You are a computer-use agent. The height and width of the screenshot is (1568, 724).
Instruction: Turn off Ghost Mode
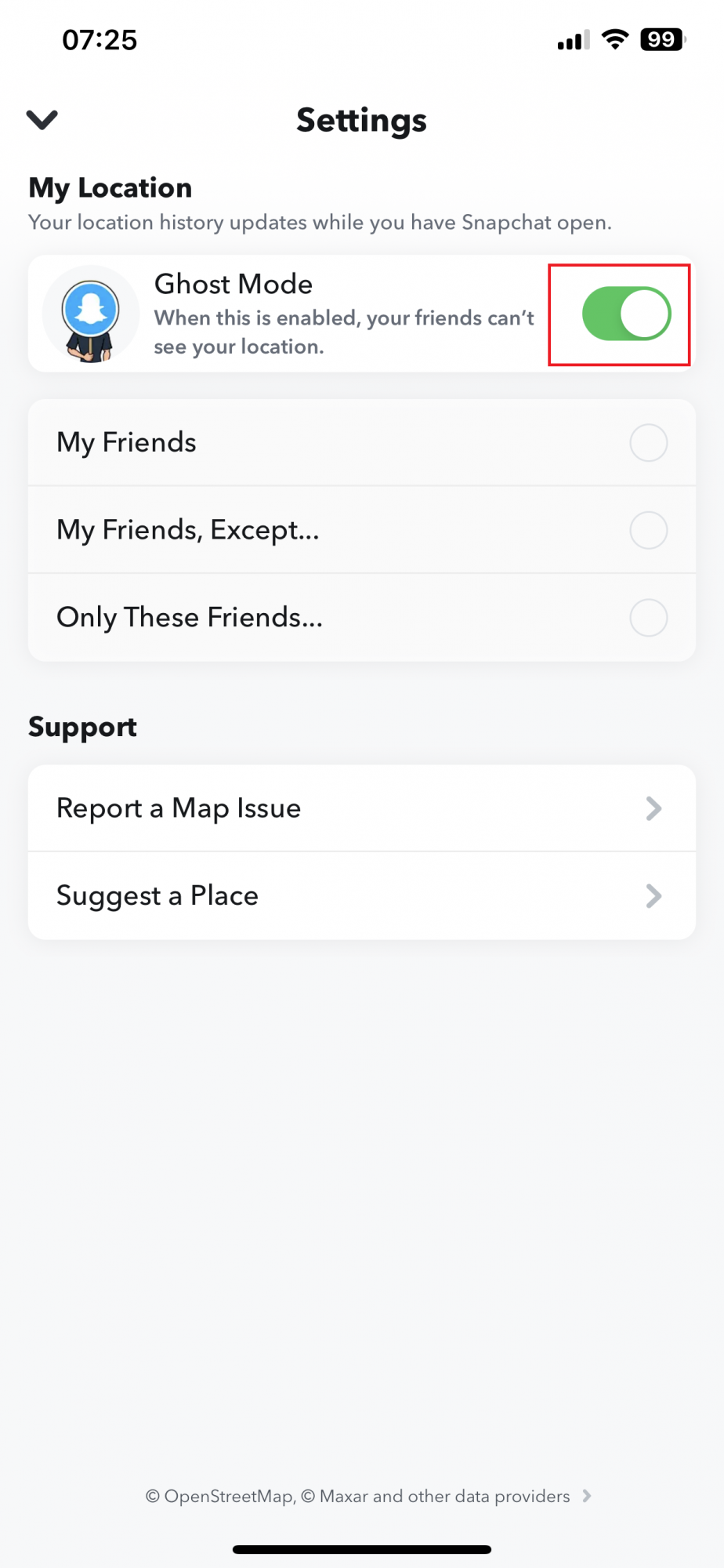click(x=626, y=314)
